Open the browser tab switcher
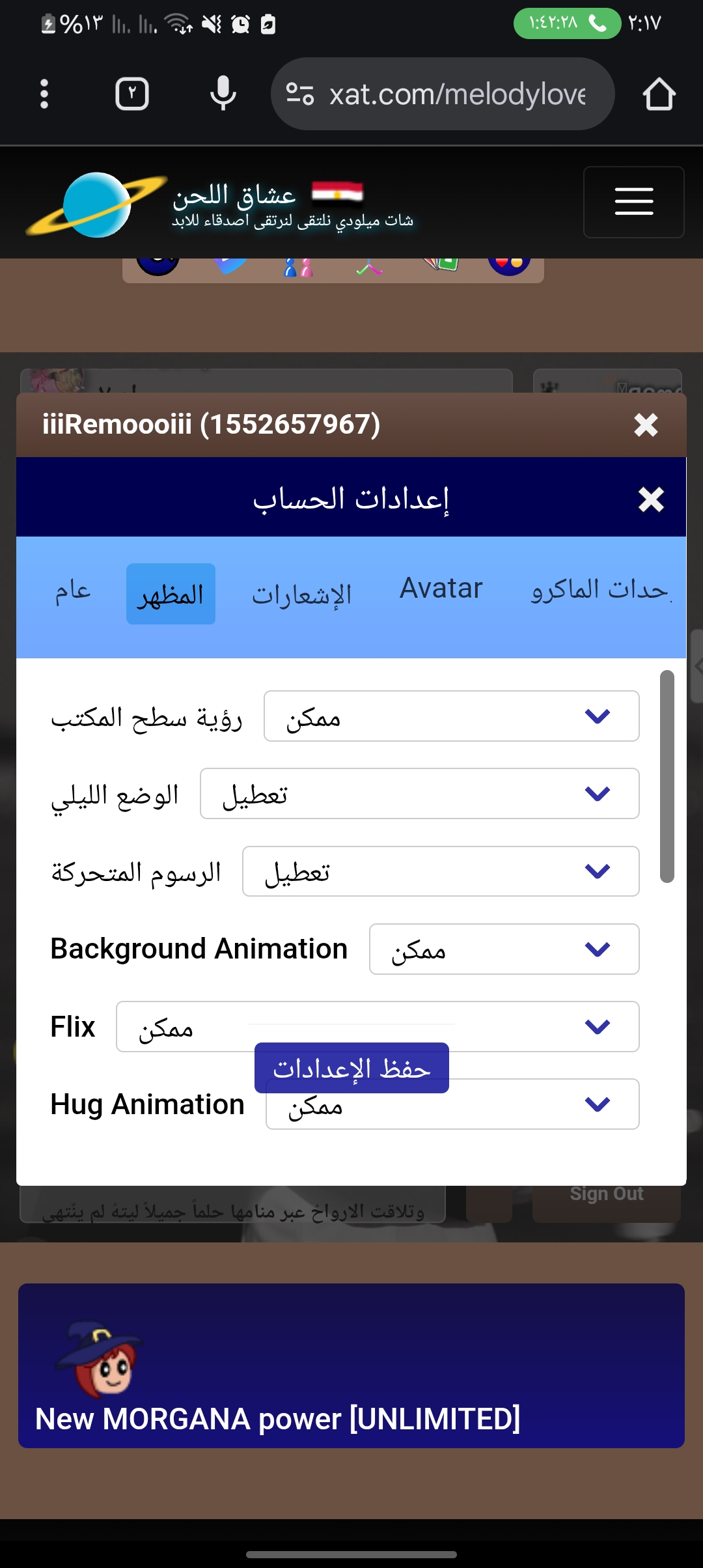The image size is (703, 1568). (x=132, y=94)
